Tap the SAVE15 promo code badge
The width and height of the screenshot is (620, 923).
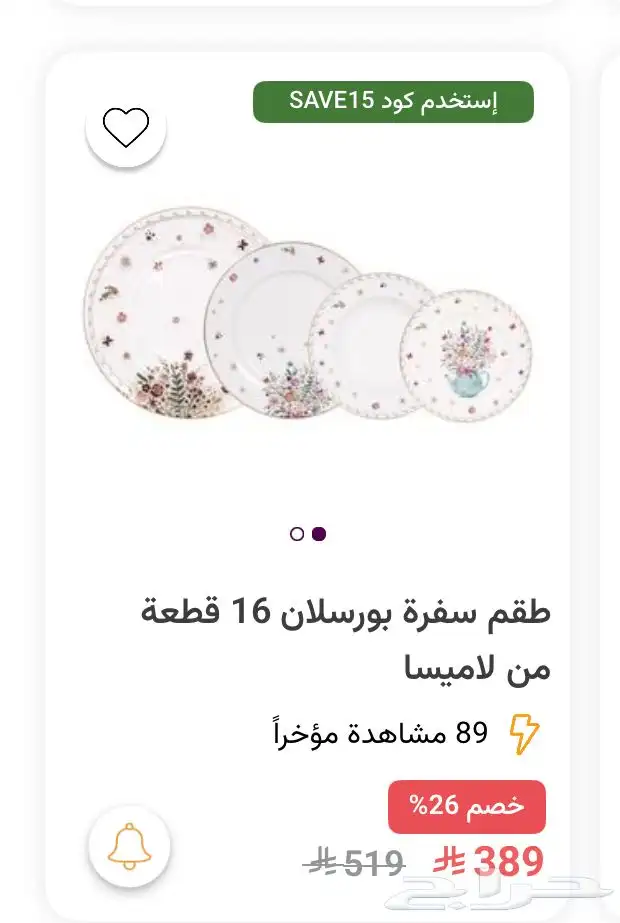393,102
